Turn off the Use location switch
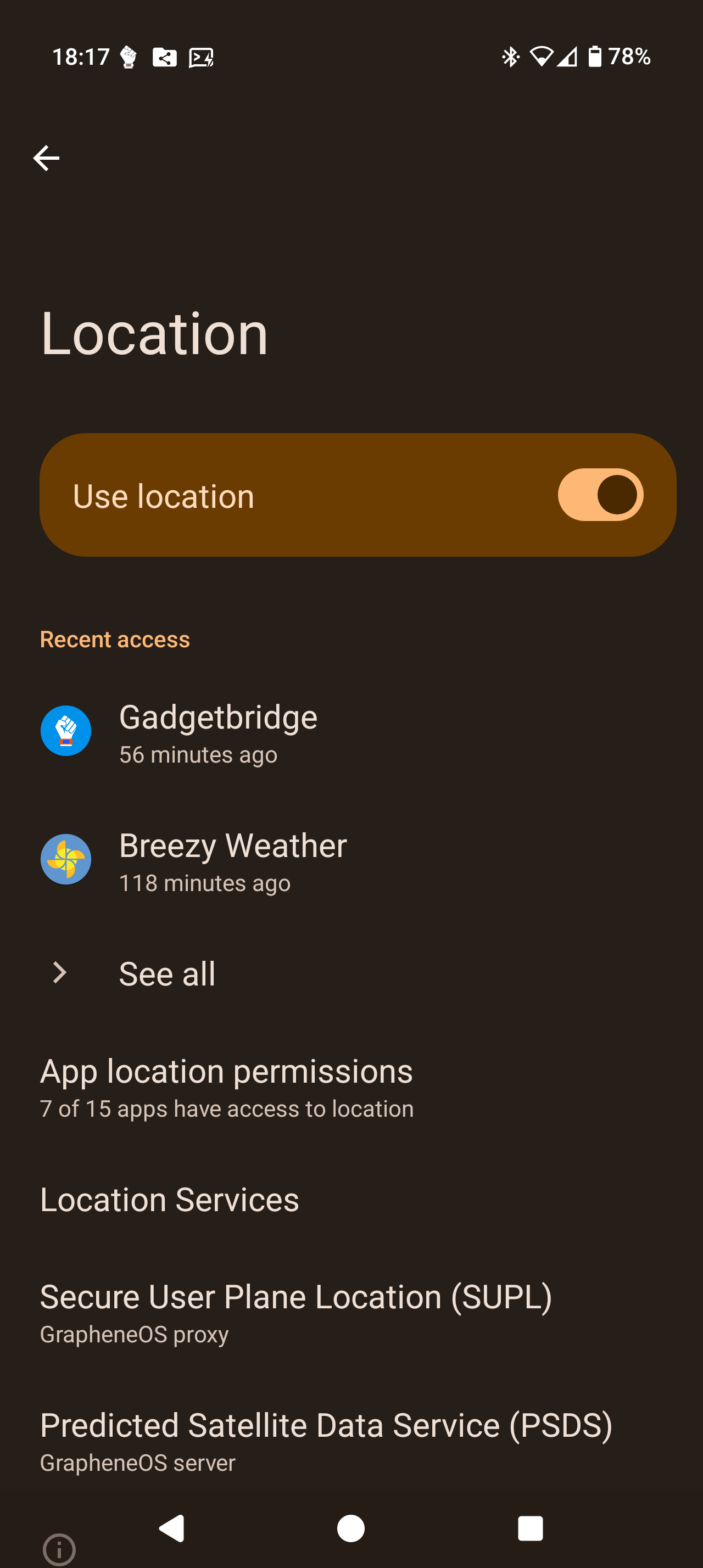 pyautogui.click(x=600, y=495)
